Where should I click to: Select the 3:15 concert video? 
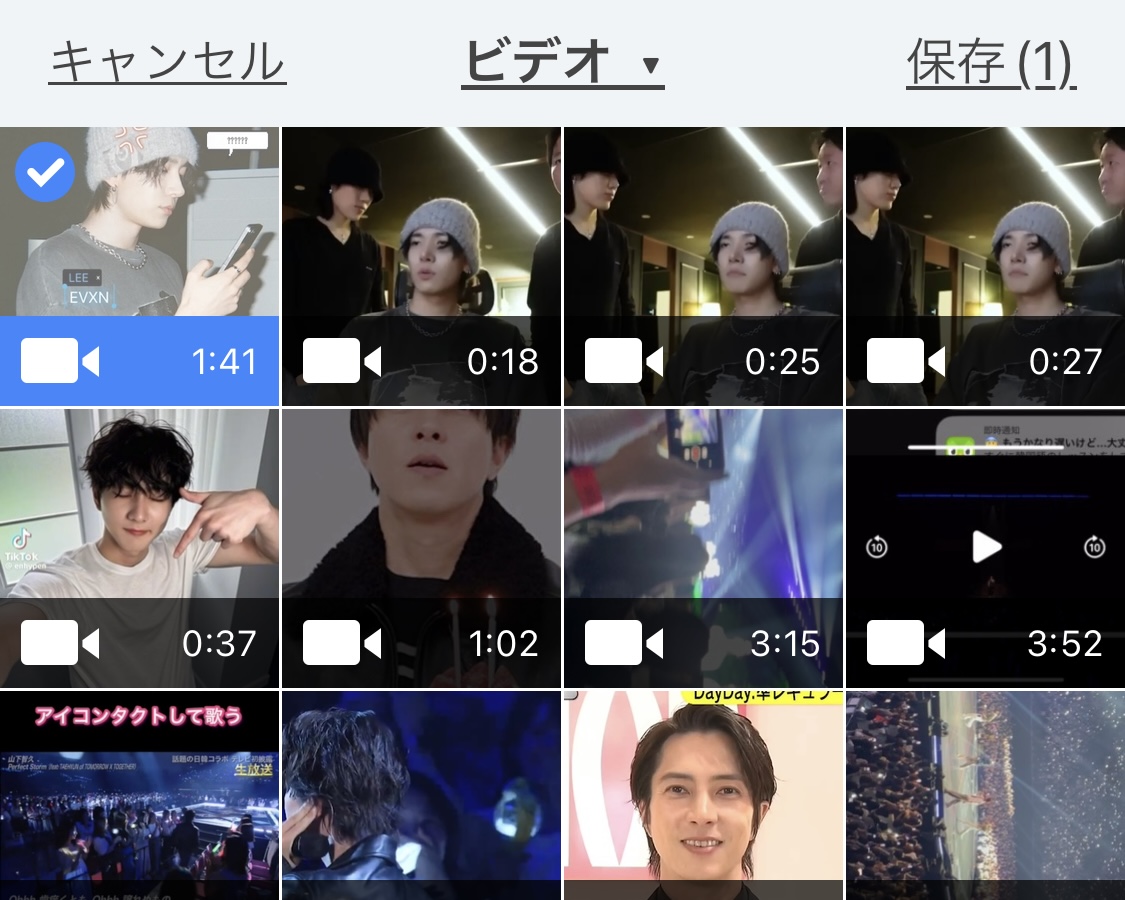click(x=703, y=547)
